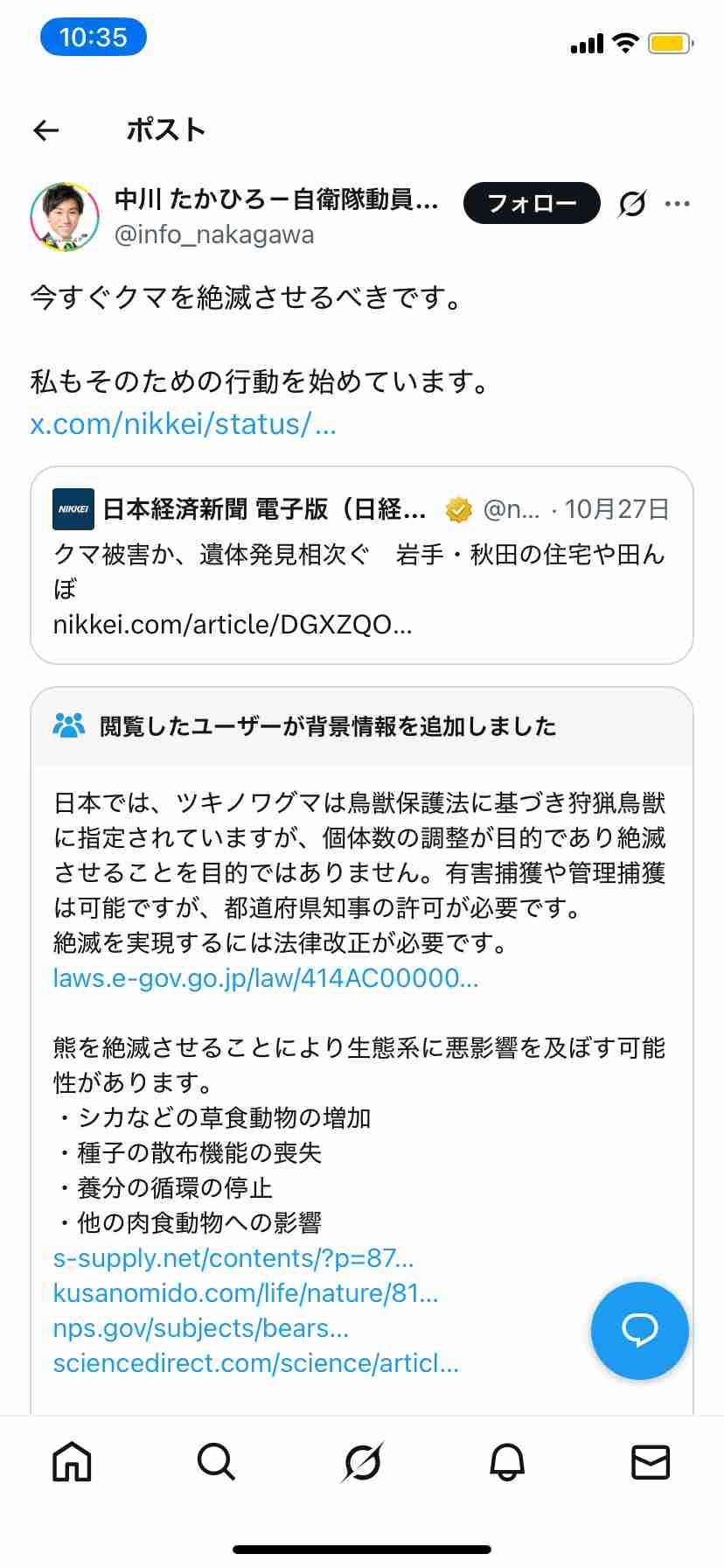724x1568 pixels.
Task: Open the nps.gov bears link
Action: tap(200, 1328)
